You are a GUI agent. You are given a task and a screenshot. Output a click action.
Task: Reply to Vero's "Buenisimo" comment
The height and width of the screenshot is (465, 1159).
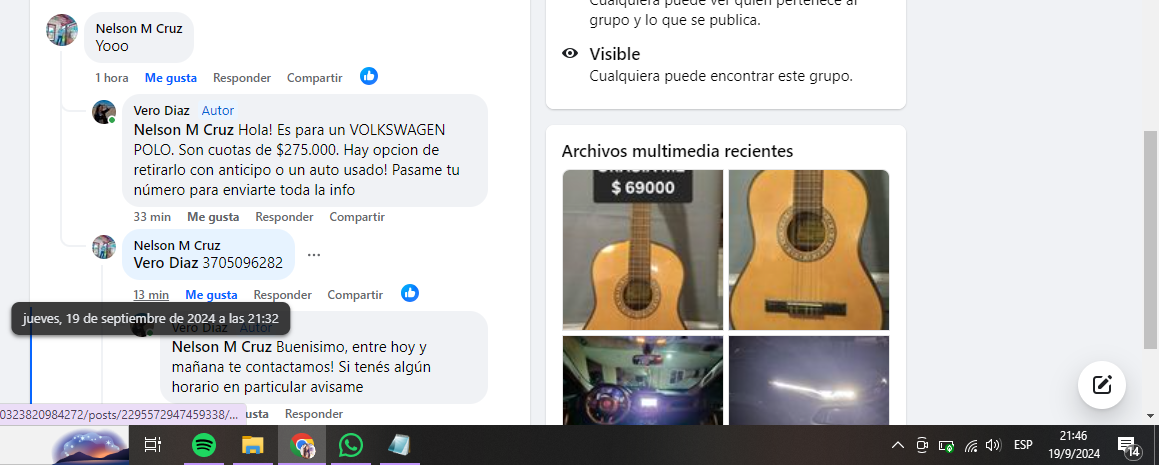(314, 413)
